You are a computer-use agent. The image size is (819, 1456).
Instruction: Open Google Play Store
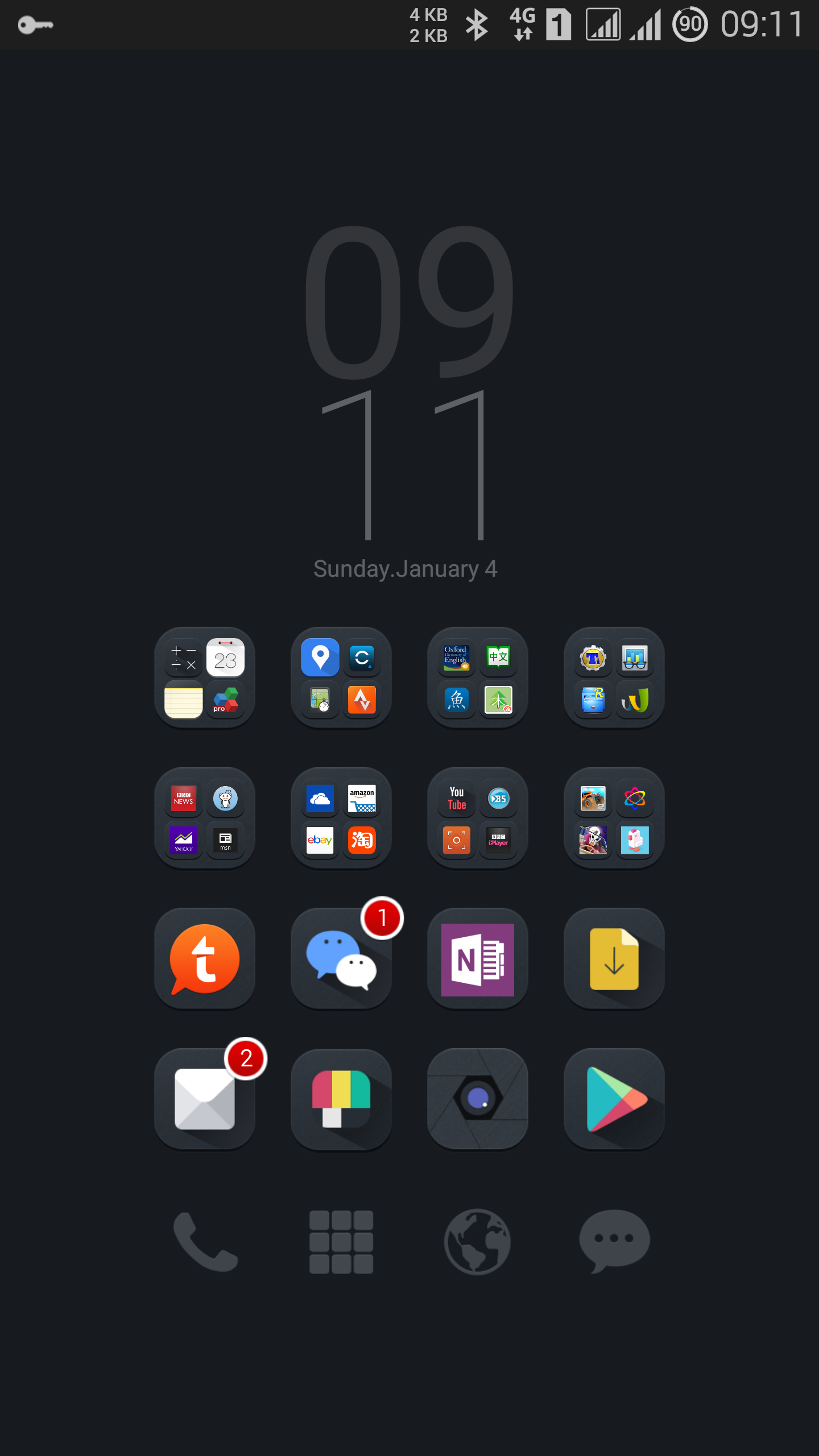click(x=614, y=1099)
